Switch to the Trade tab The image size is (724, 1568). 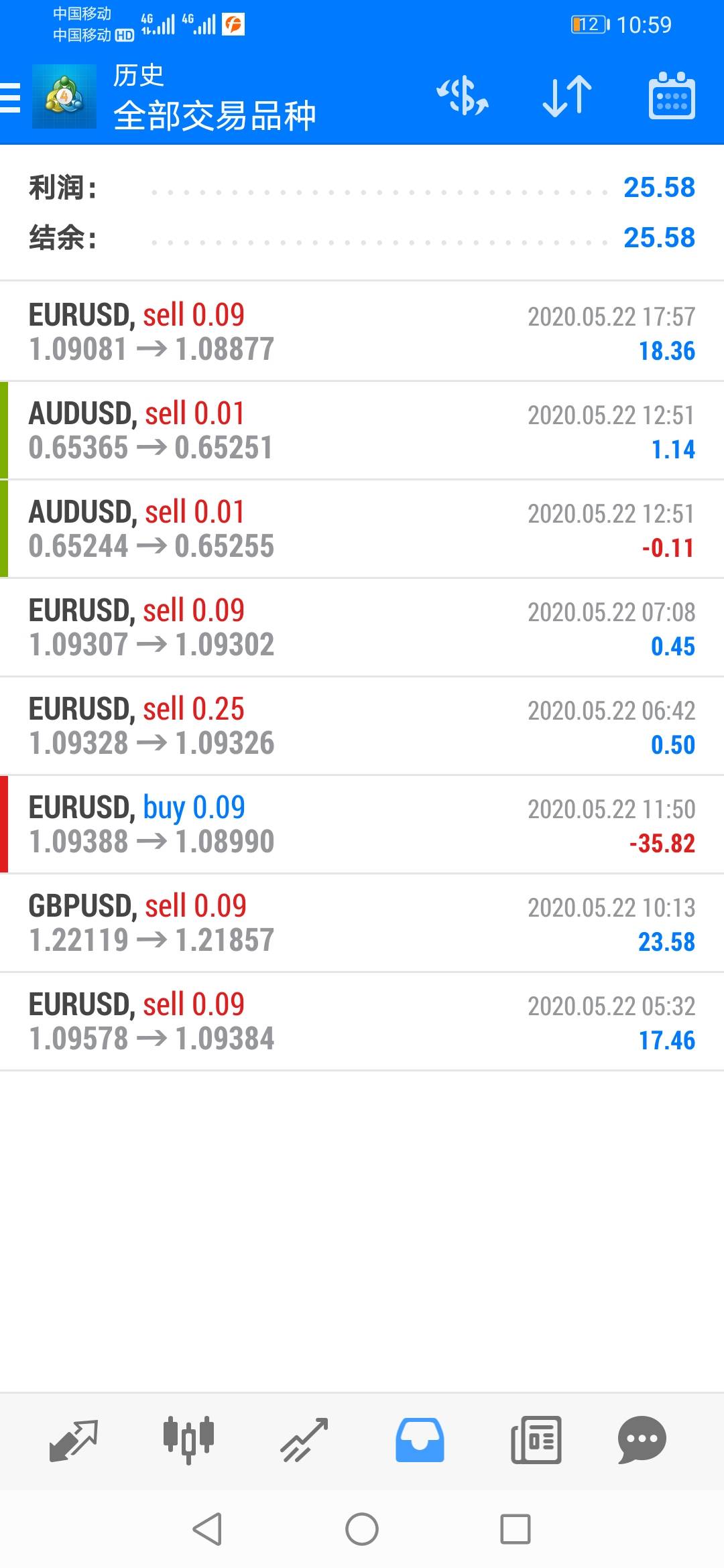pyautogui.click(x=304, y=1439)
